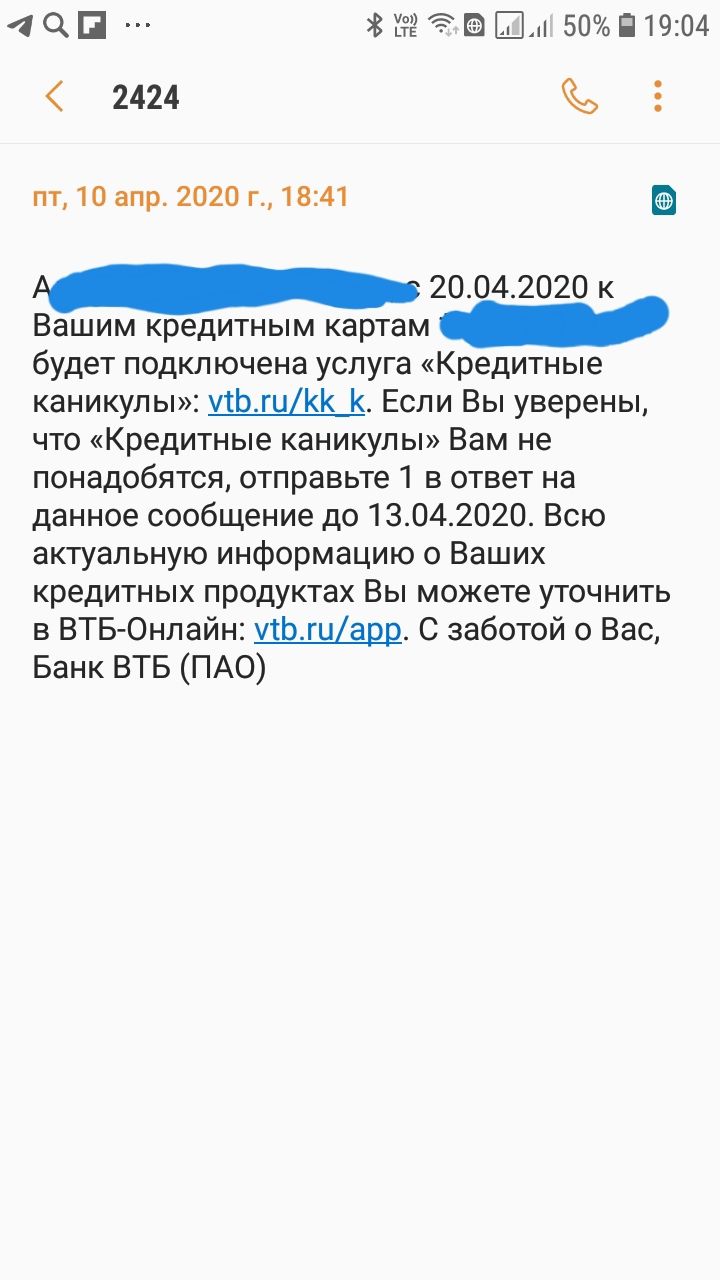Open the vtb.ru/kk_k link

click(x=286, y=402)
